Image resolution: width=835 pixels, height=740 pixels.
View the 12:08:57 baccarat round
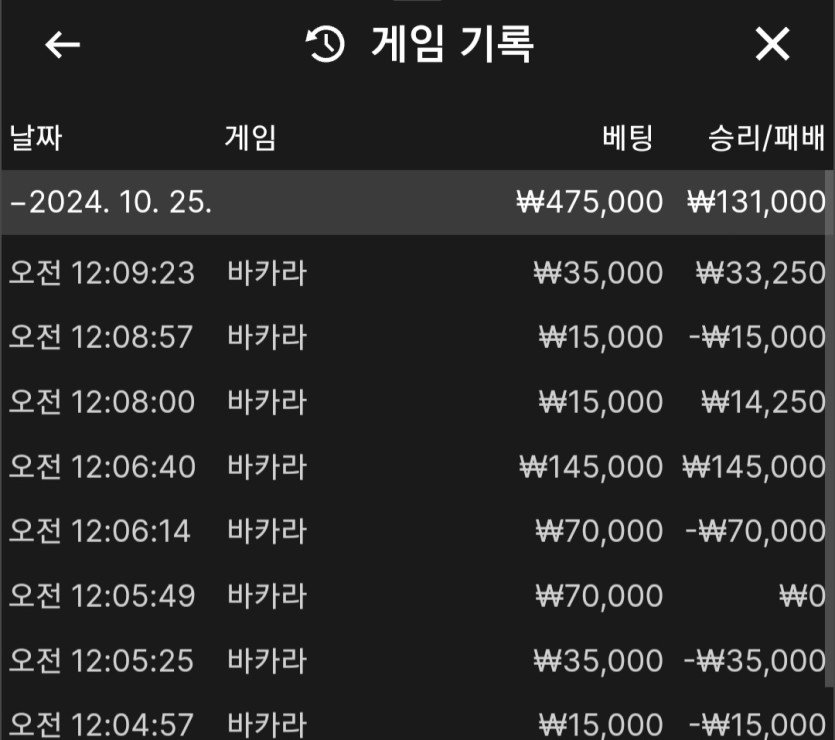click(417, 337)
